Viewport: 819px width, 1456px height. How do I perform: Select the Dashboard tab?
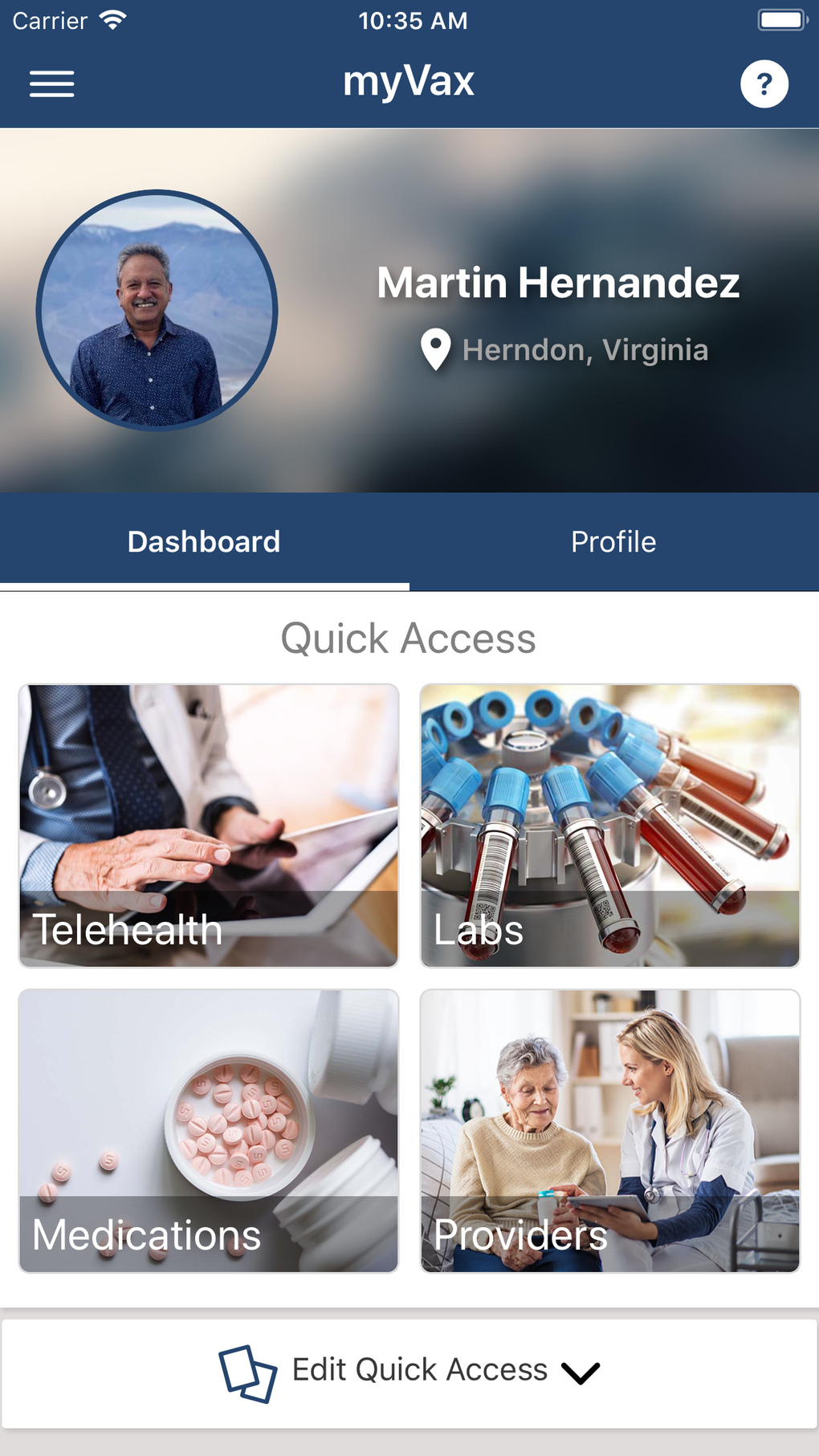pyautogui.click(x=204, y=542)
